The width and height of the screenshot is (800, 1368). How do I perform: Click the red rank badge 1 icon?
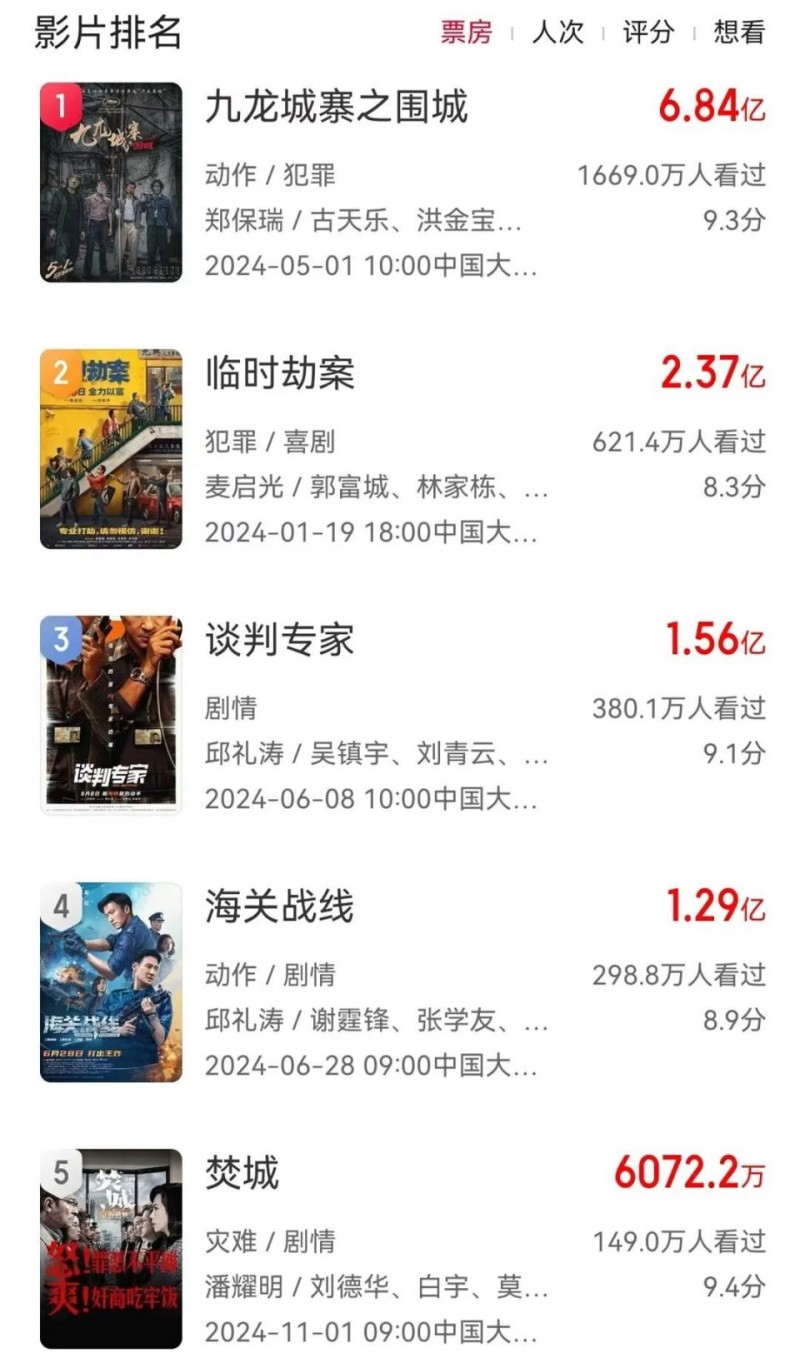click(x=63, y=99)
